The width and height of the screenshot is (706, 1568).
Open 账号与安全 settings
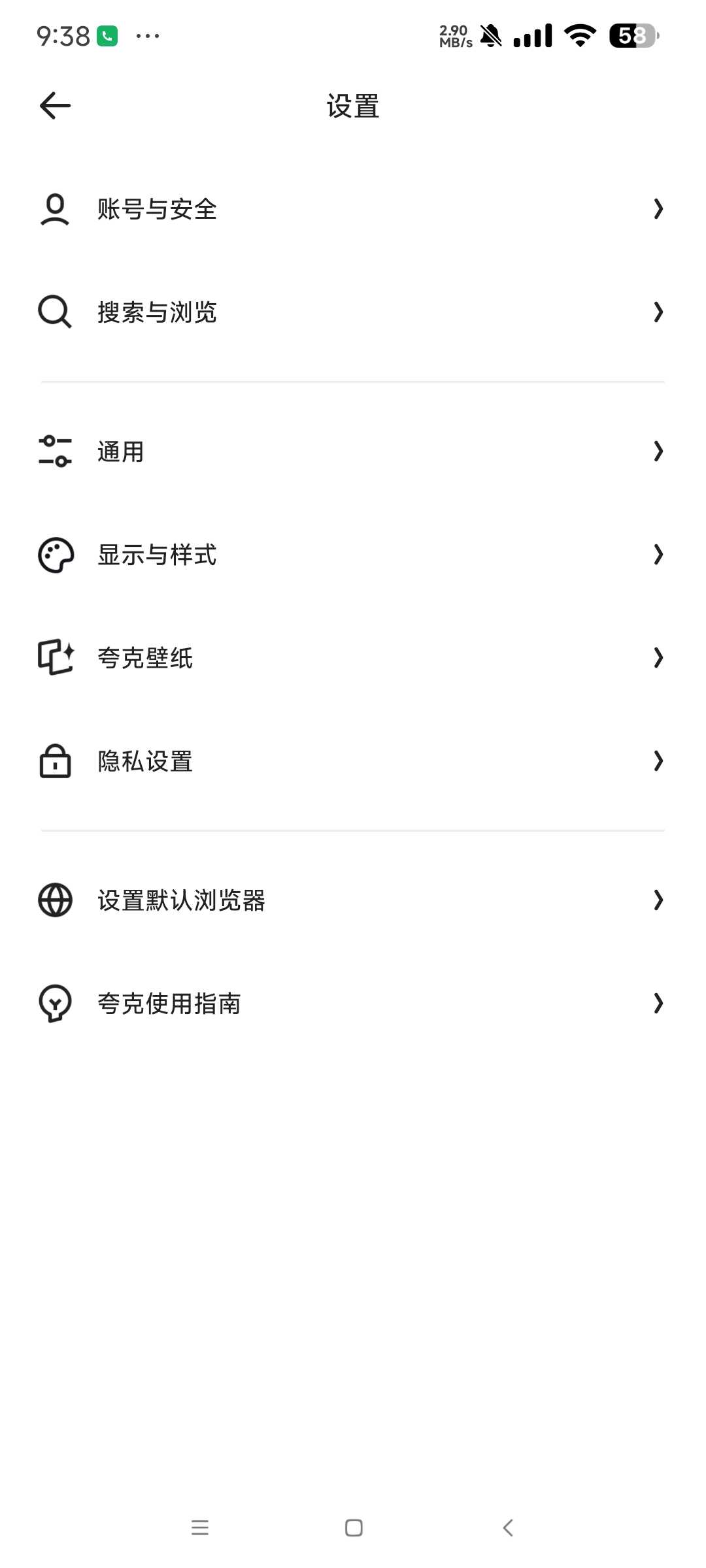point(353,209)
